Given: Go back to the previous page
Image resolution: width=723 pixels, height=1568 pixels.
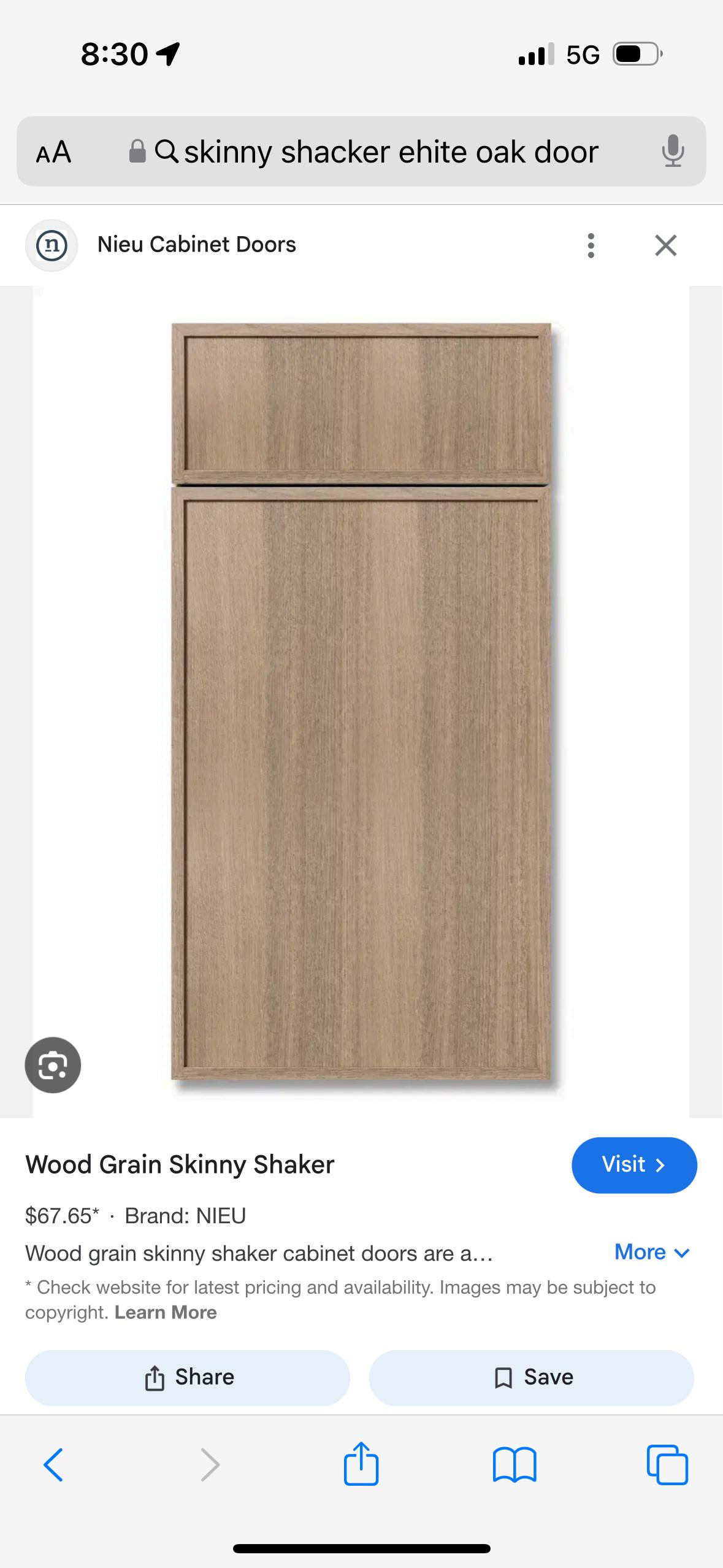Looking at the screenshot, I should point(53,1465).
